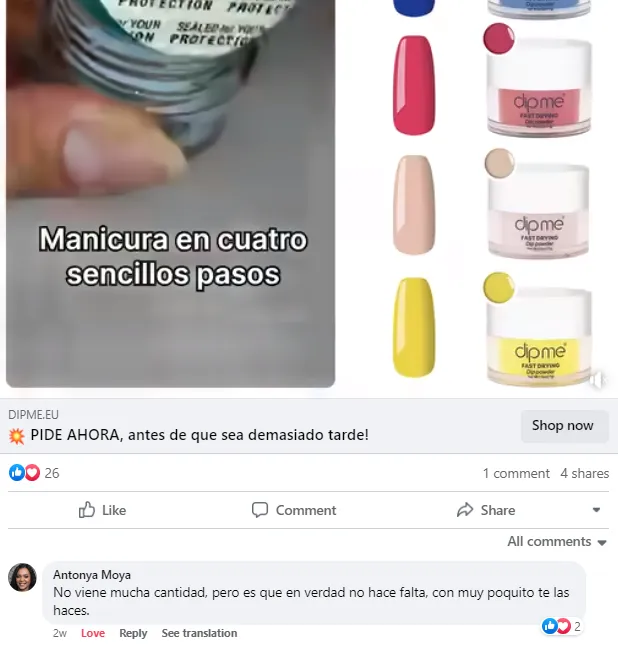View the 4 shares list
The image size is (618, 650).
point(584,473)
